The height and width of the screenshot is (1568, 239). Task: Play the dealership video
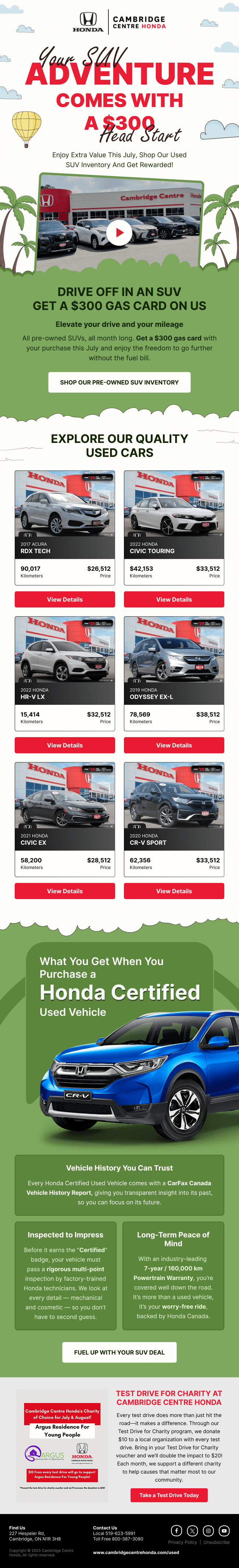(119, 232)
